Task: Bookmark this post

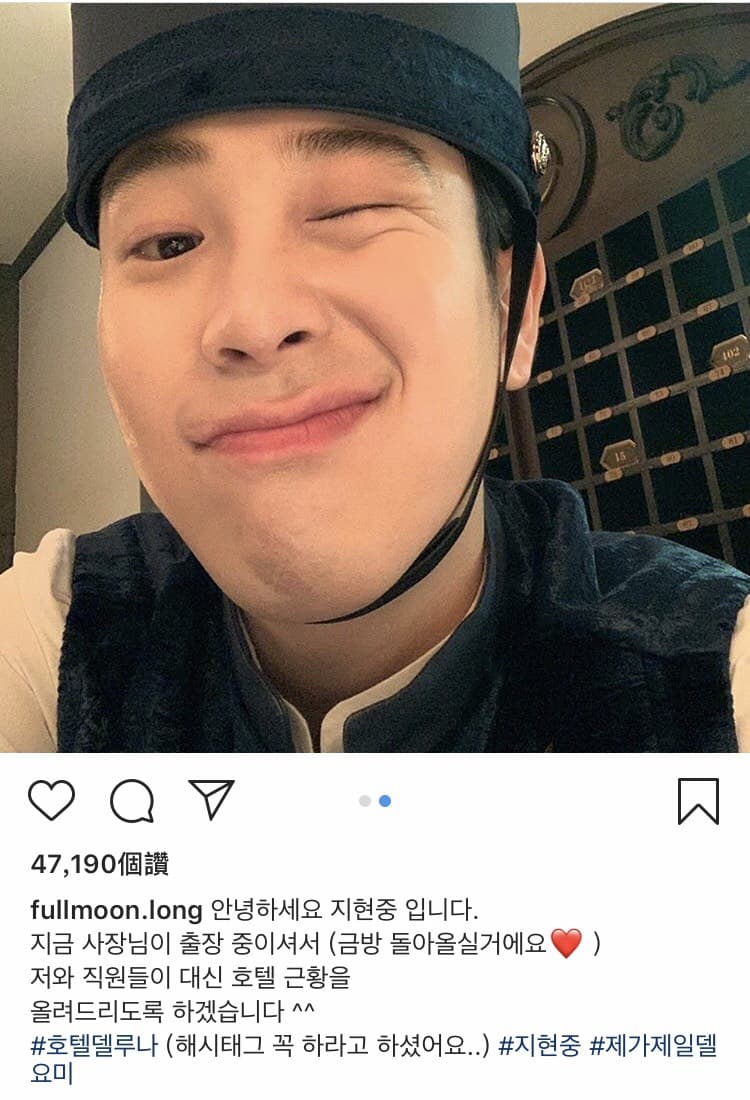Action: point(698,801)
